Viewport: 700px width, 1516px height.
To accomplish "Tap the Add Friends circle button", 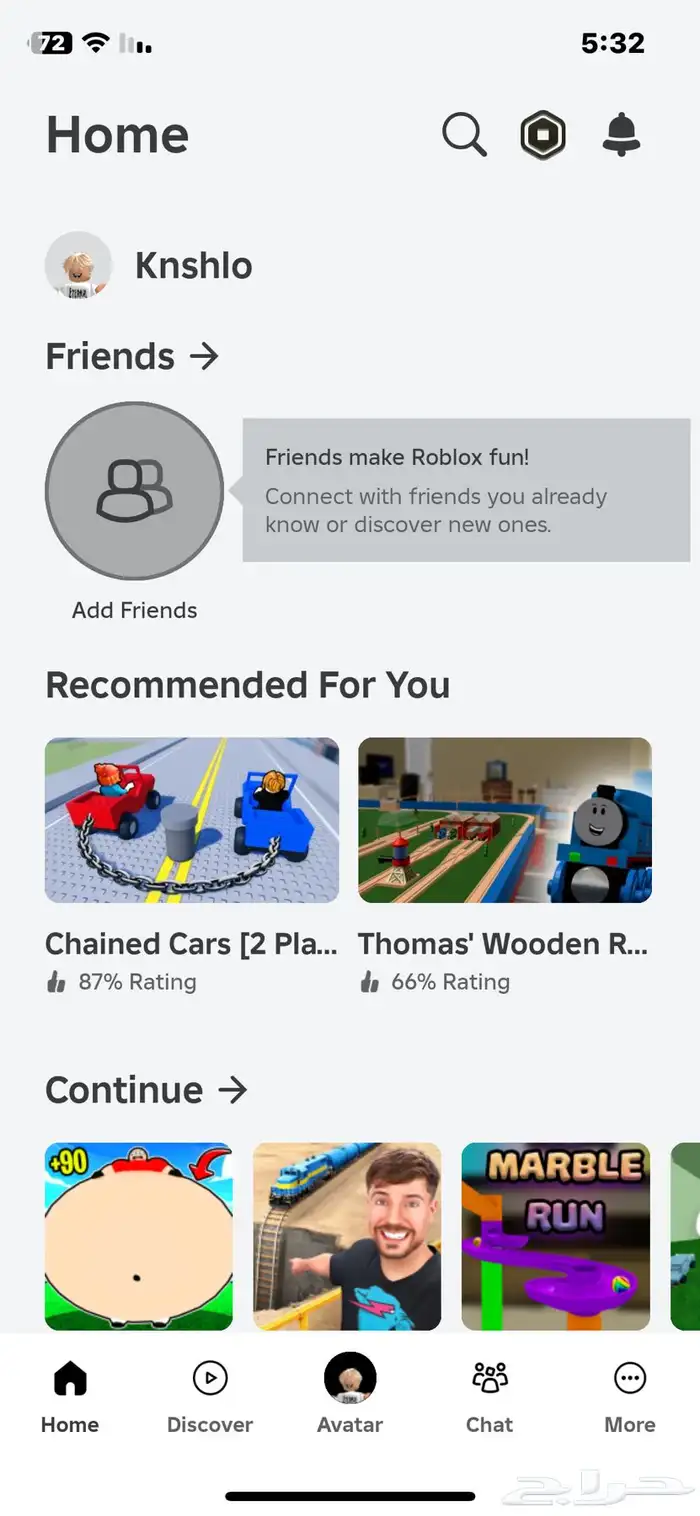I will point(134,491).
